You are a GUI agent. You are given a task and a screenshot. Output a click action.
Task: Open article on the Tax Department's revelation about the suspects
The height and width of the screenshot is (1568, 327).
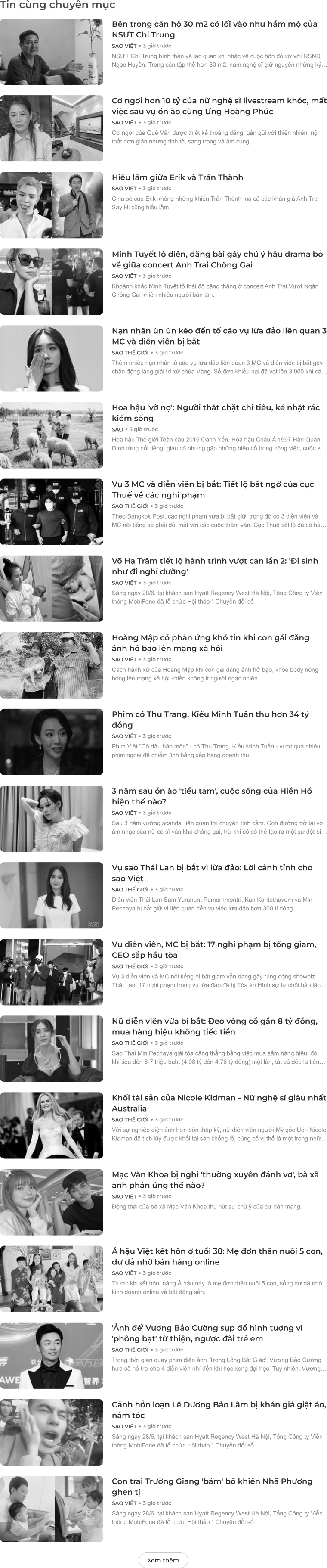213,489
